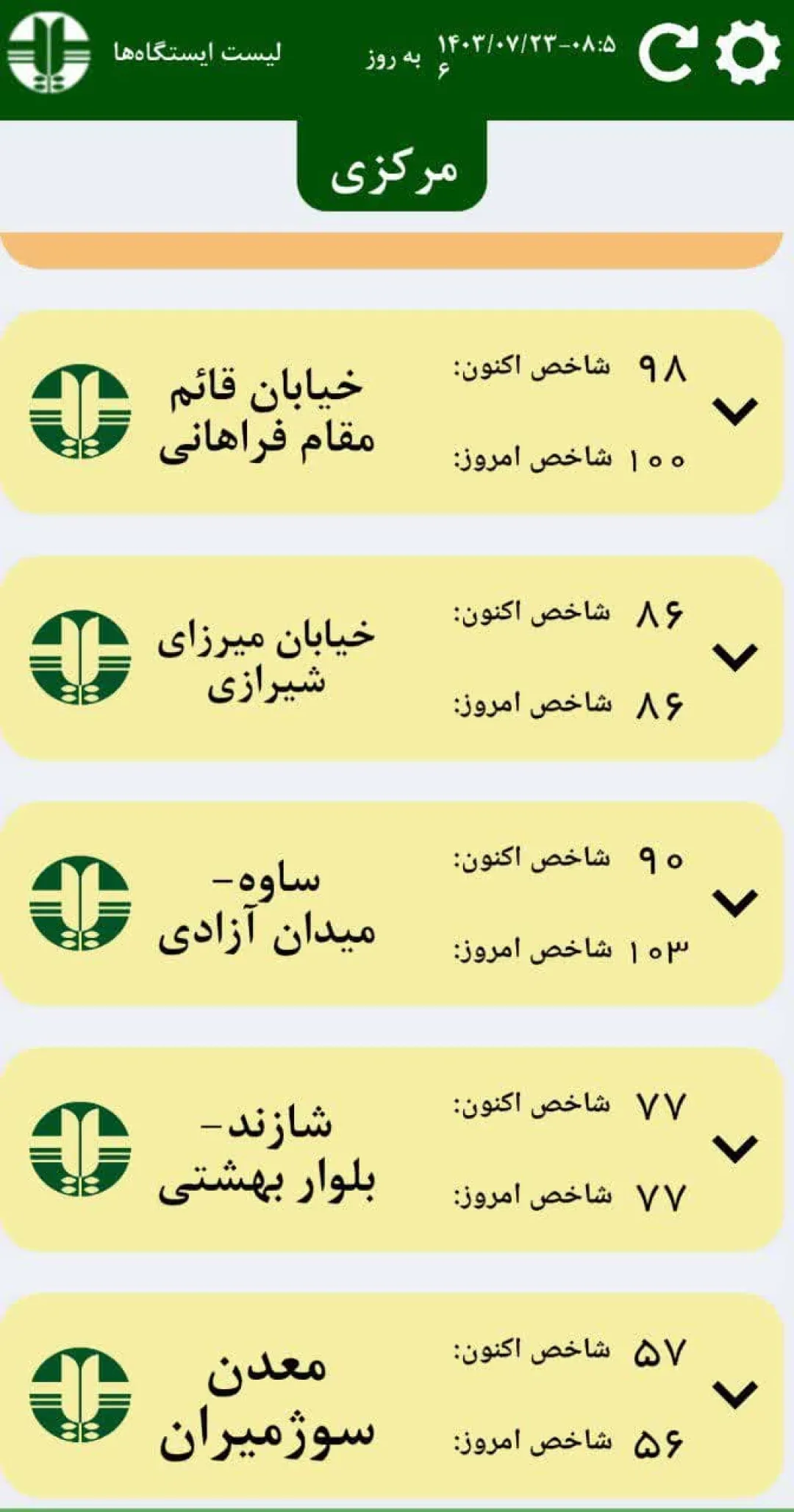Expand the شازند- بلوار بهشتی station details
This screenshot has width=794, height=1512.
(x=735, y=1148)
